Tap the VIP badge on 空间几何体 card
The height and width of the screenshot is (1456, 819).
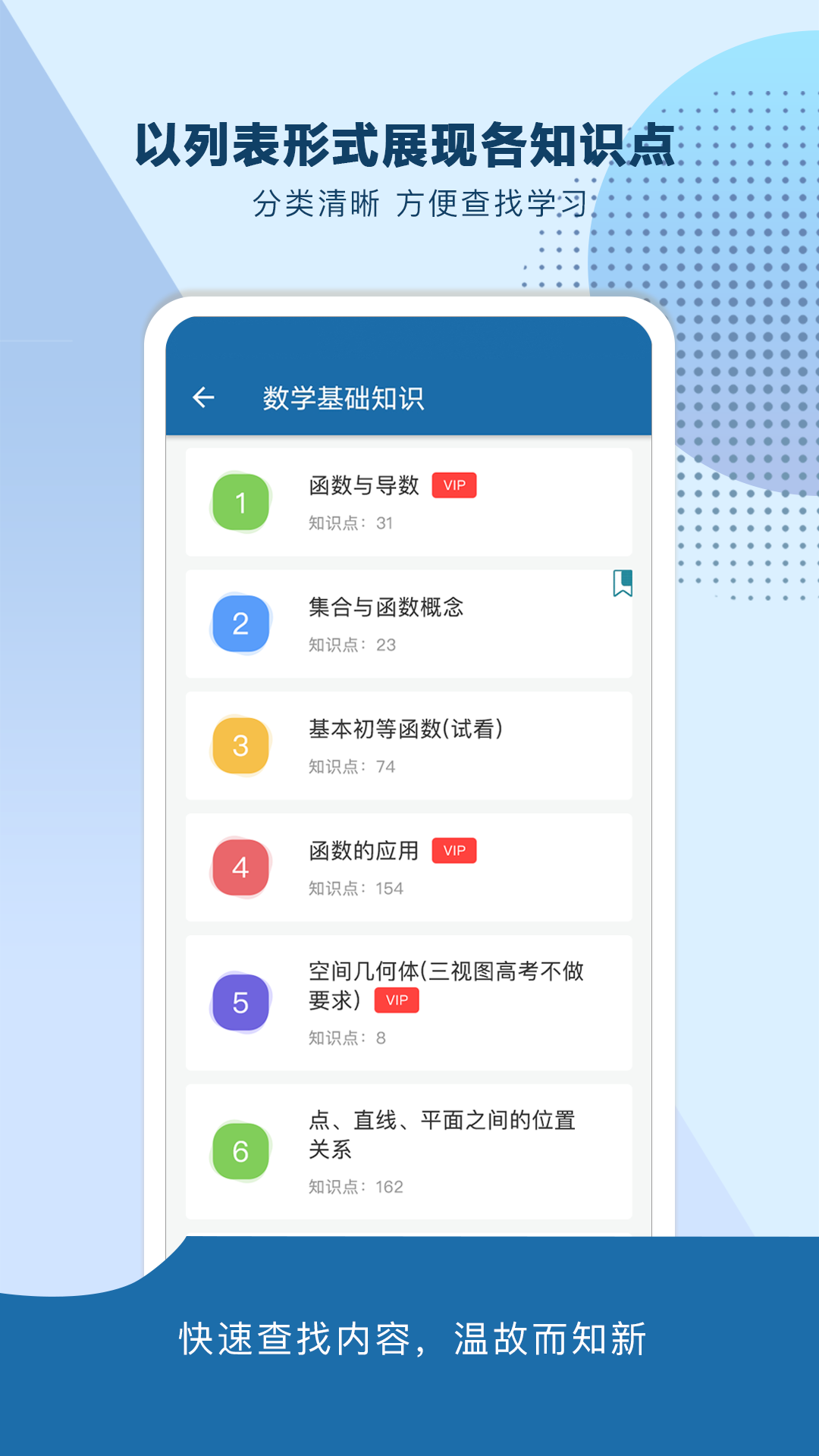coord(396,1000)
